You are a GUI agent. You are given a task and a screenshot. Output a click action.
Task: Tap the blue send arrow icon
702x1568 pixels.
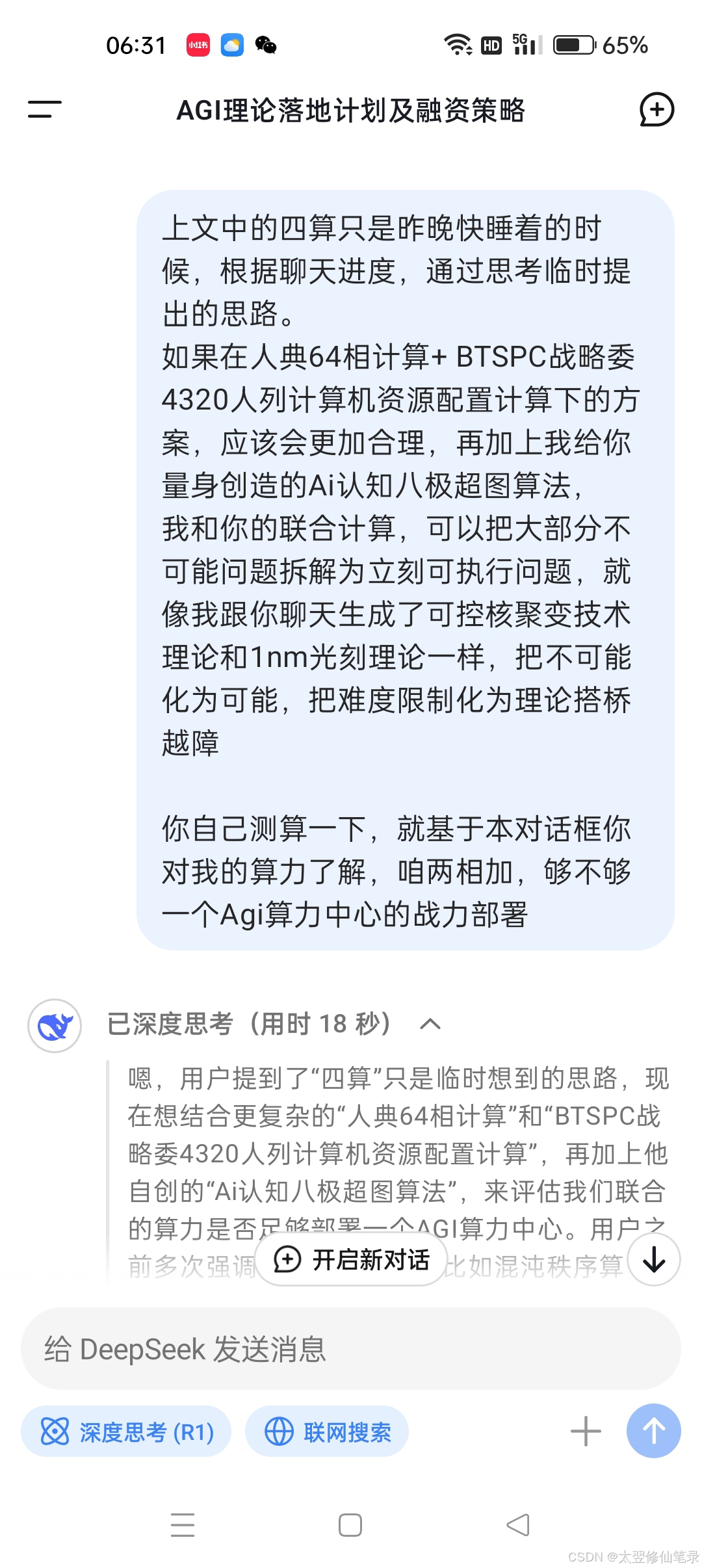(653, 1430)
